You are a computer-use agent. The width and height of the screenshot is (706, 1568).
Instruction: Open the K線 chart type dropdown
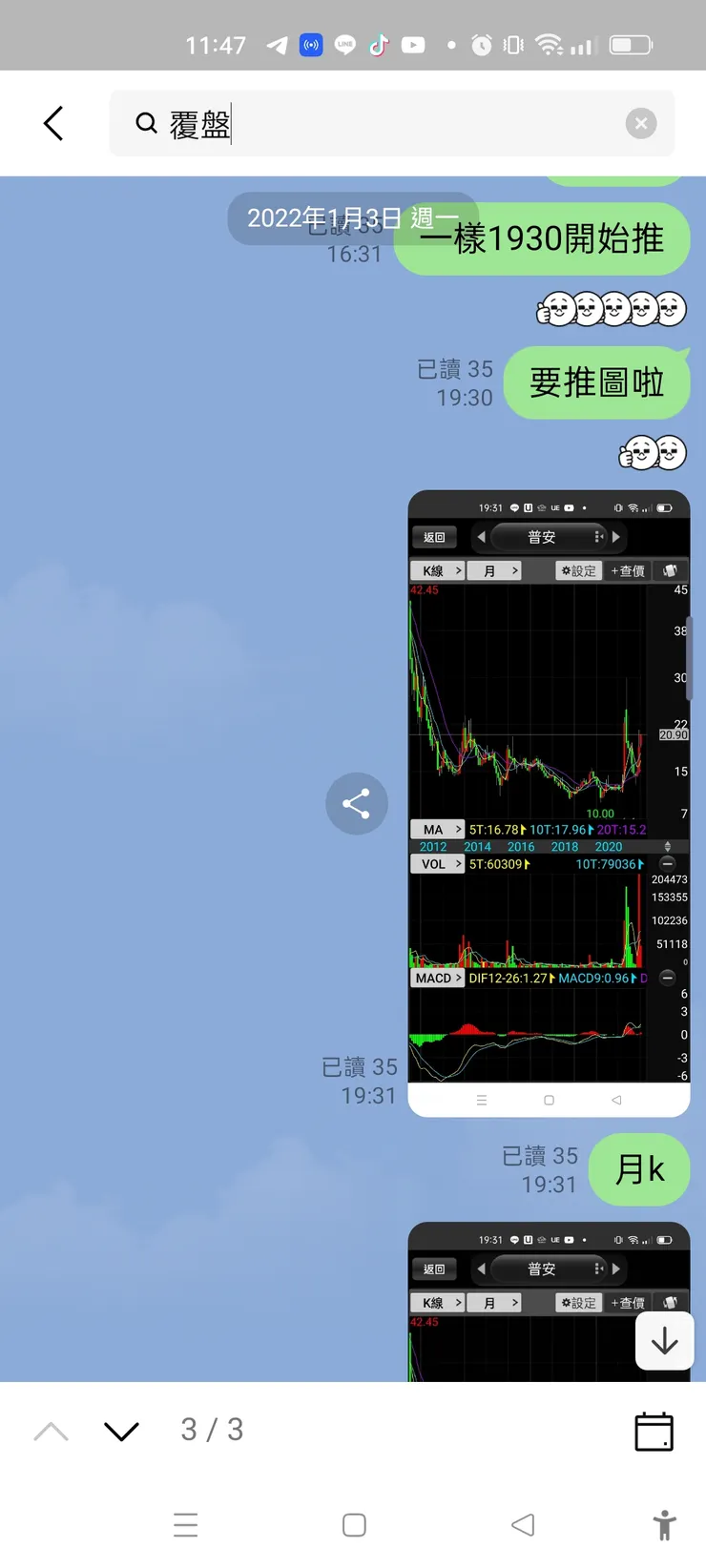(x=437, y=570)
